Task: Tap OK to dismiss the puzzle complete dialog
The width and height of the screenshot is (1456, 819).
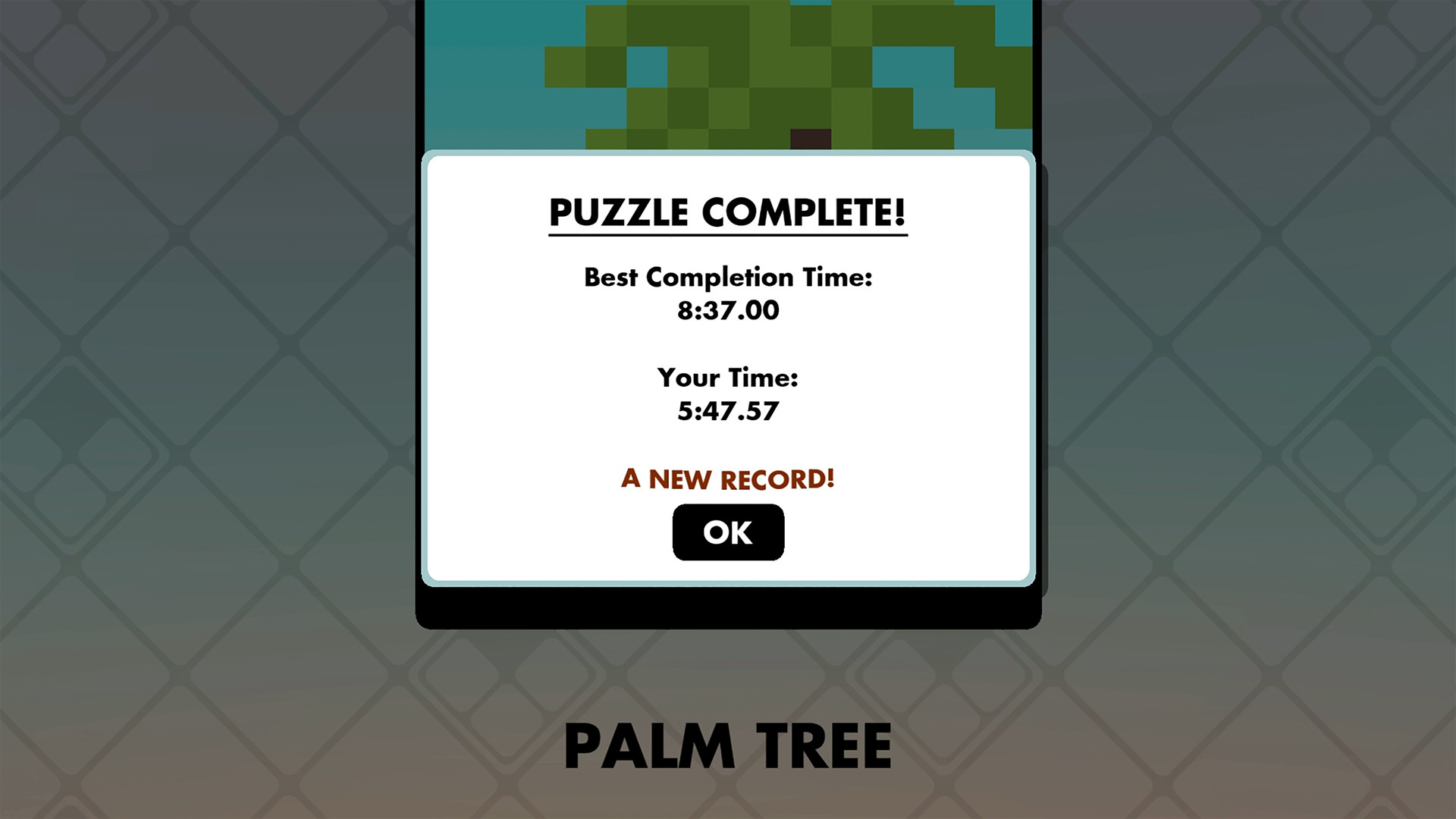Action: (728, 532)
